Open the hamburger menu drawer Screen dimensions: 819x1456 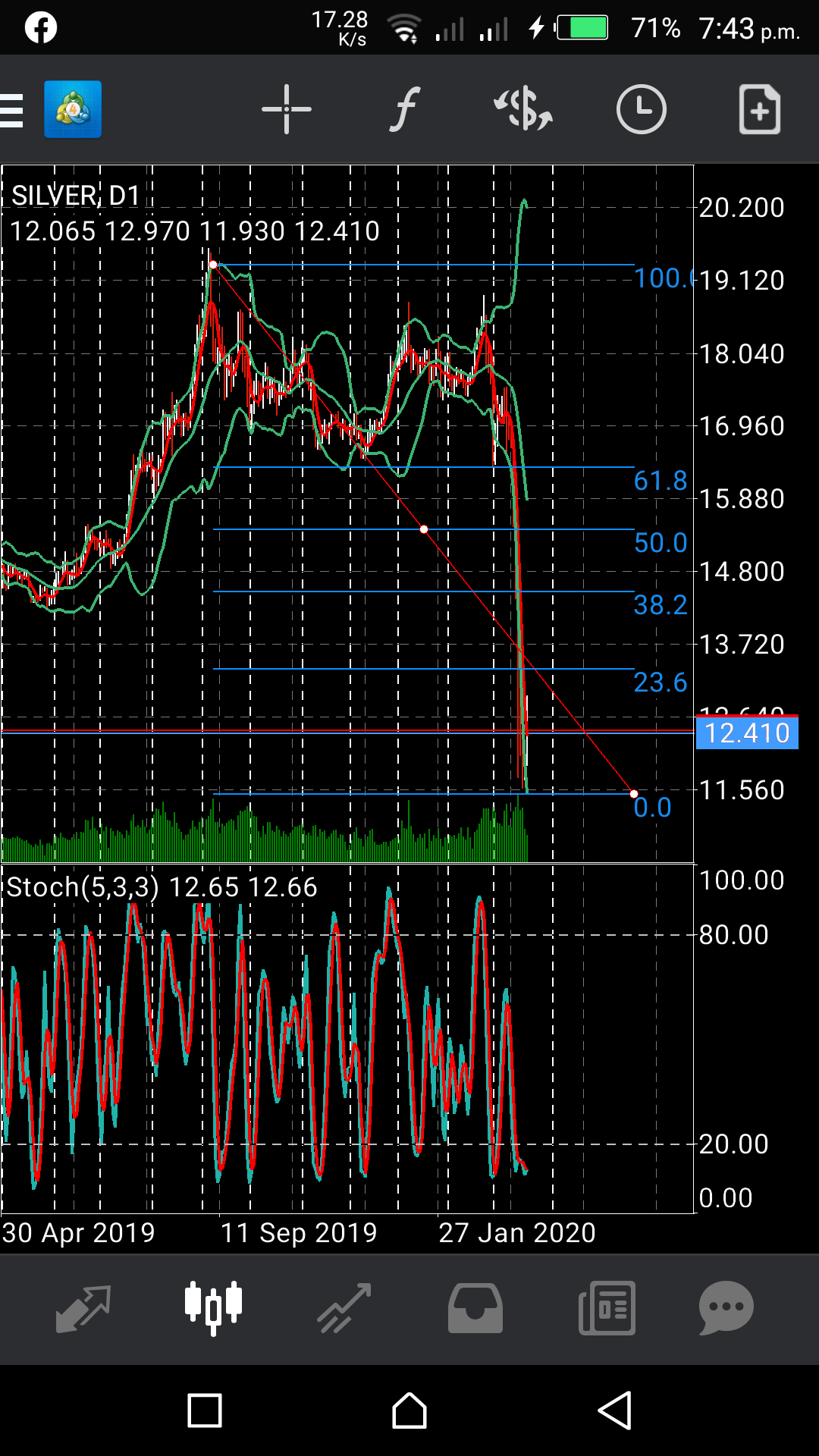12,110
